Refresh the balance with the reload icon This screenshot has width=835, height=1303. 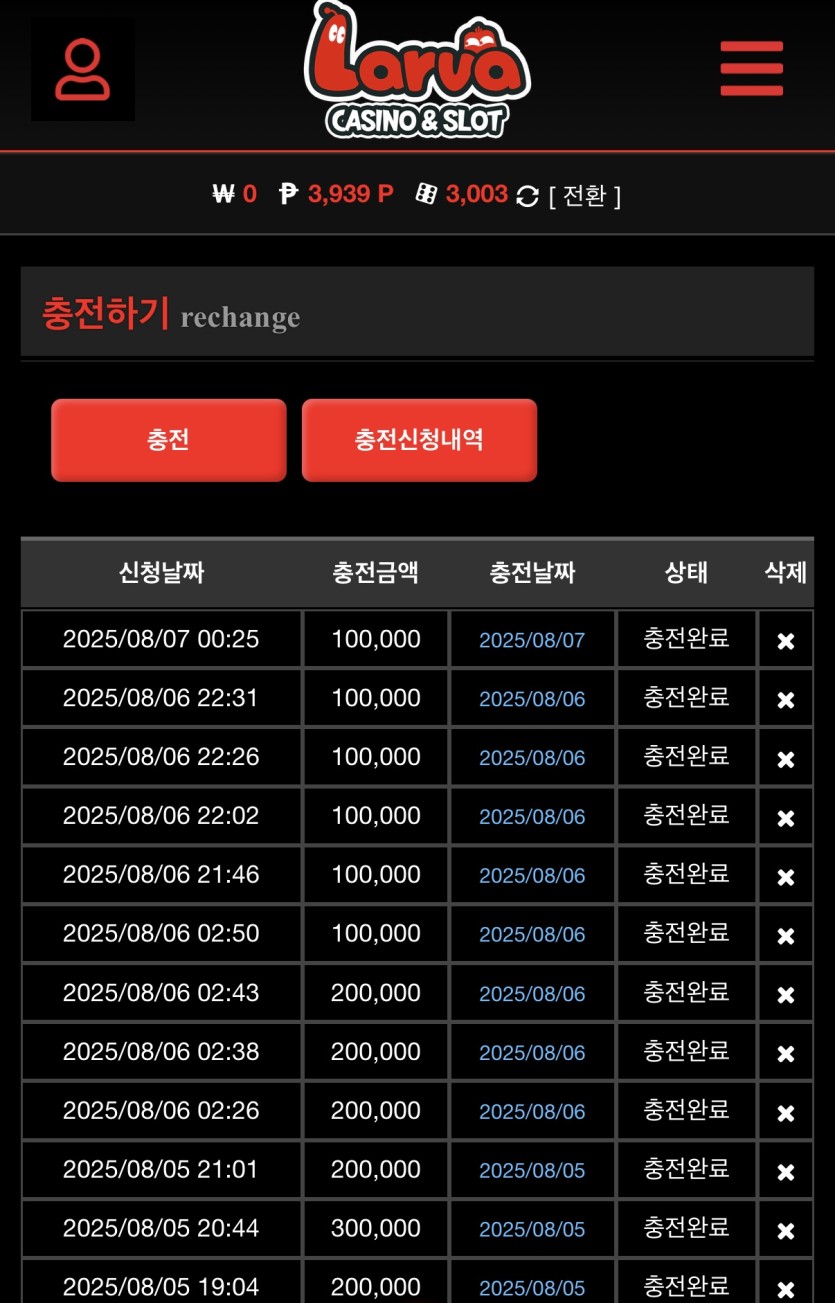[x=527, y=196]
